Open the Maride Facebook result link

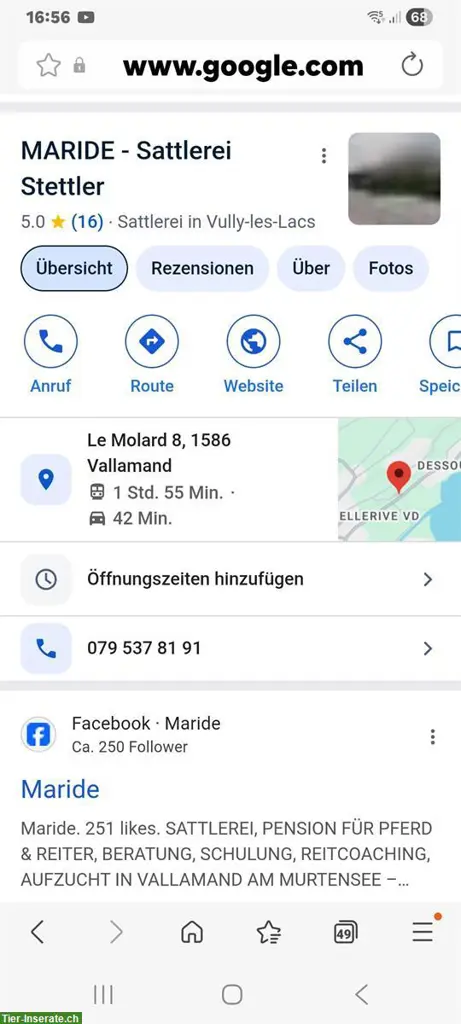point(60,790)
